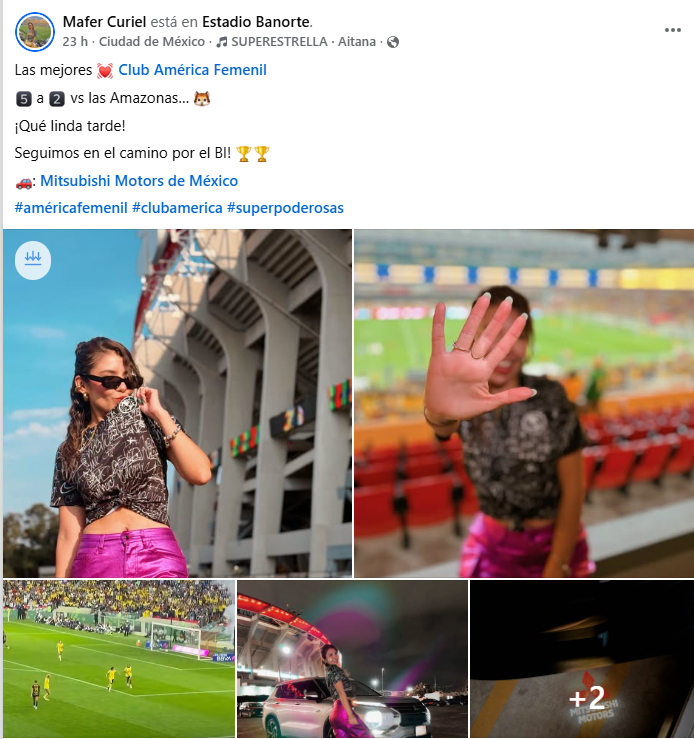
Task: Open the #américafemenil hashtag
Action: [x=71, y=208]
